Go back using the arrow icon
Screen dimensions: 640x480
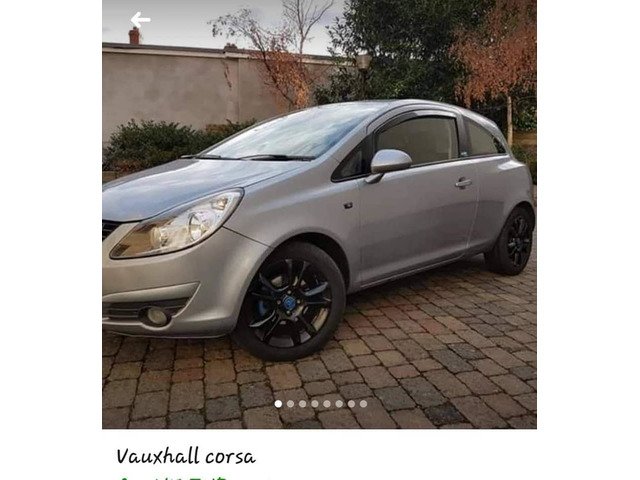(x=140, y=19)
